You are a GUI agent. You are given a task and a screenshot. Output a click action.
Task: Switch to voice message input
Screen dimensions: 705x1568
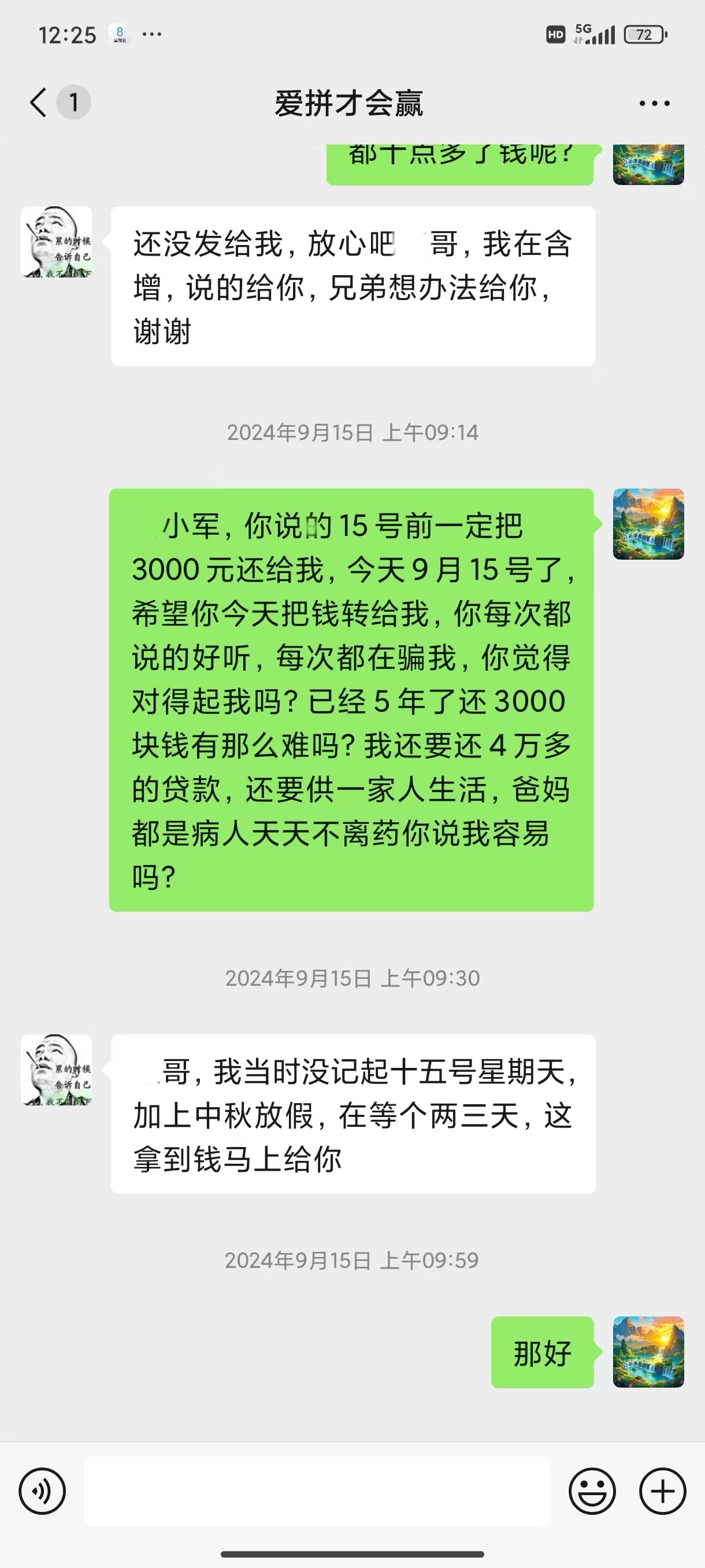click(x=42, y=1491)
